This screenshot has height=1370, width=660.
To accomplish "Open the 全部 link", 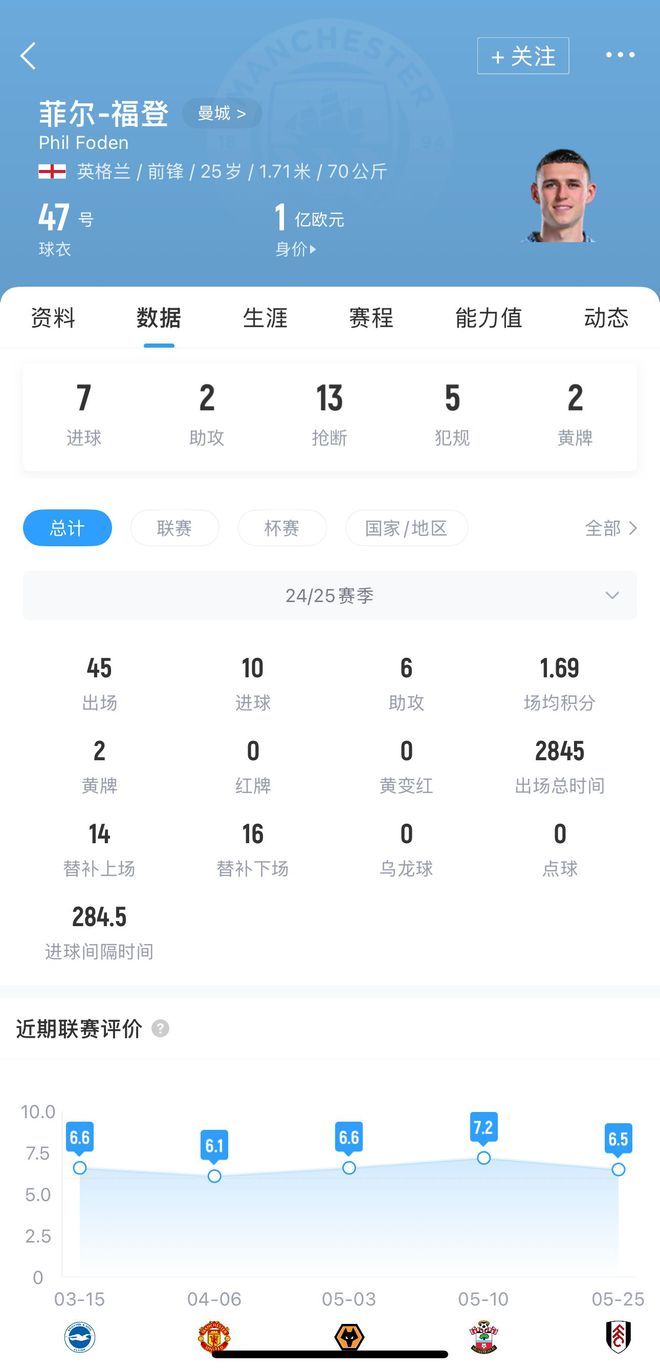I will click(610, 528).
